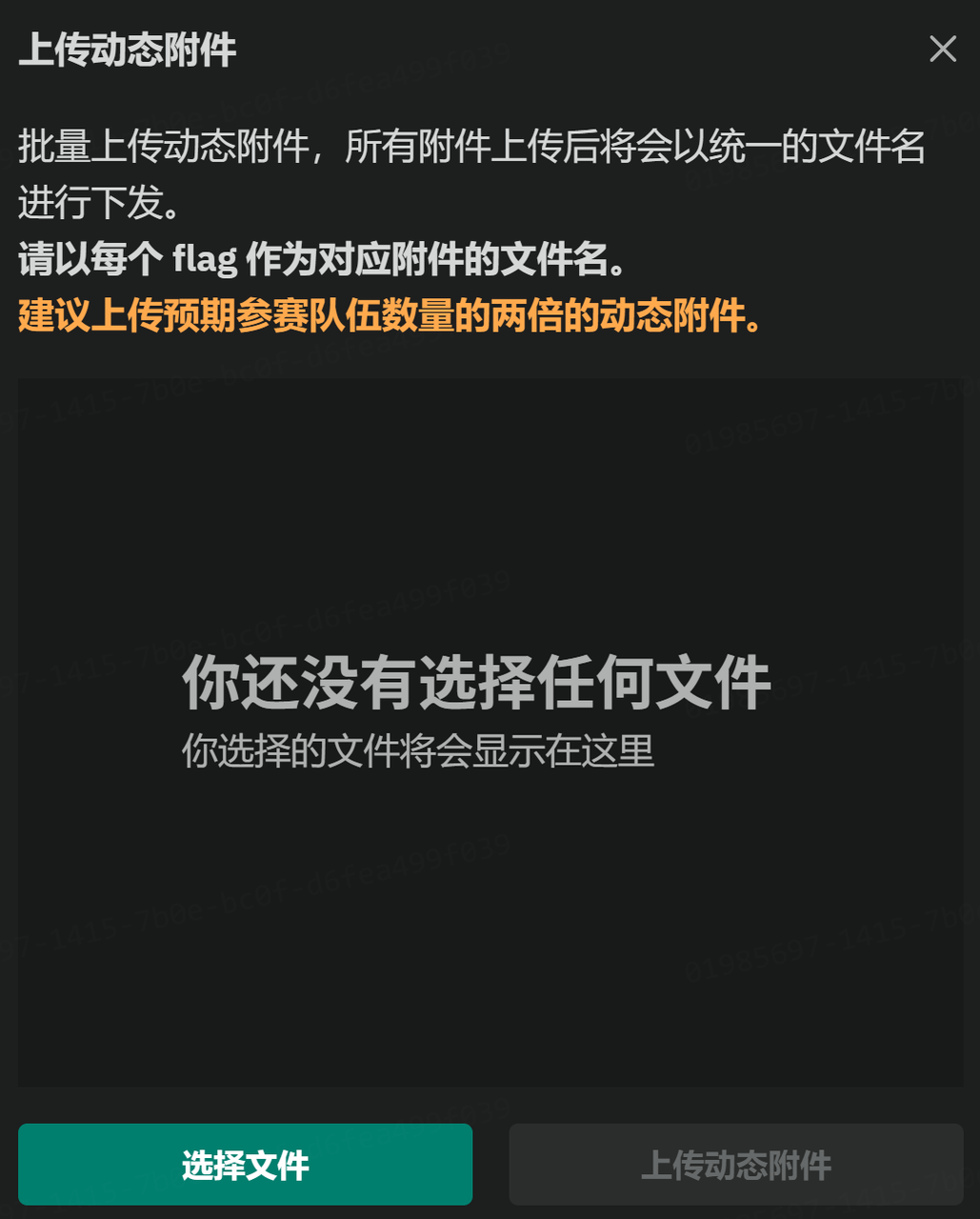Tap the green 选择文件 button

(245, 1164)
